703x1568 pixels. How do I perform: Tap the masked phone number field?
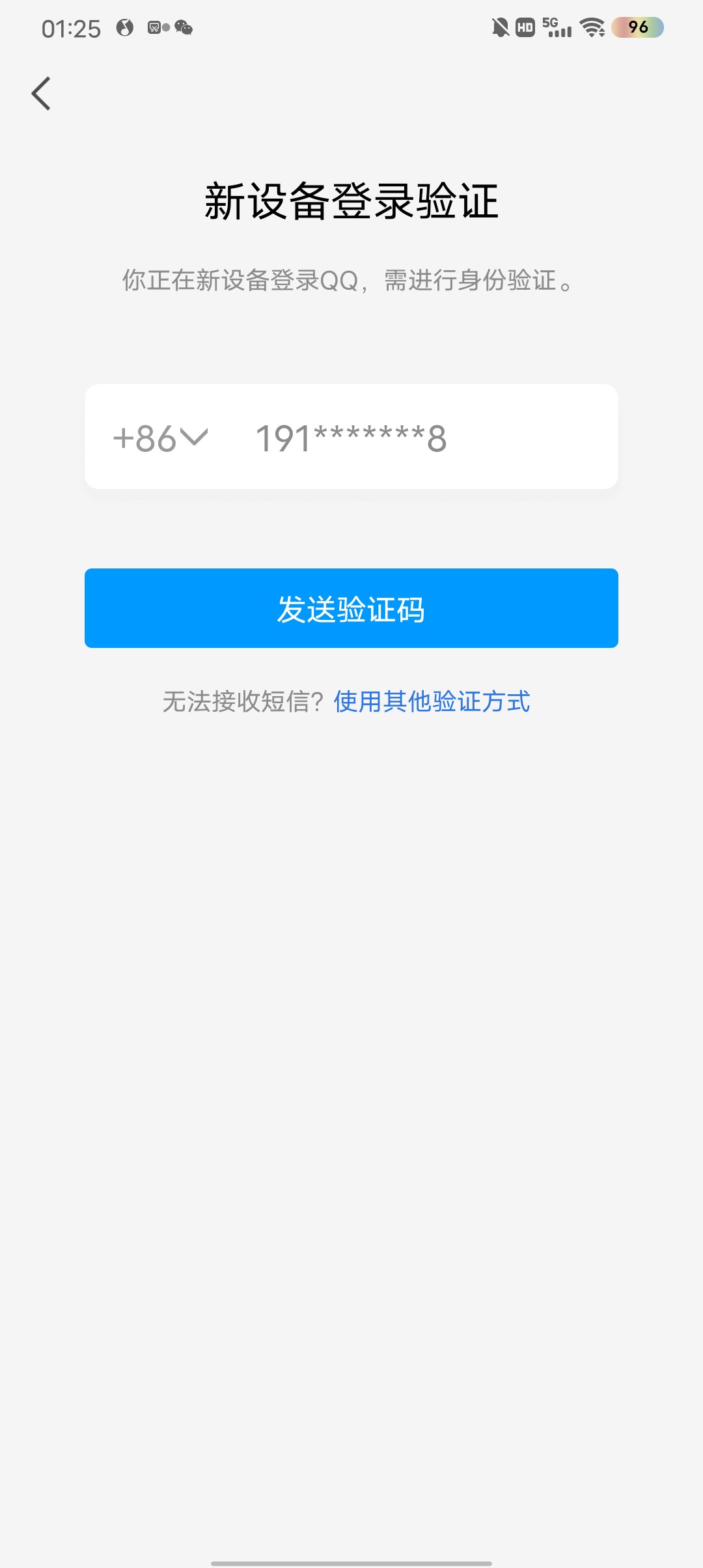pyautogui.click(x=351, y=438)
